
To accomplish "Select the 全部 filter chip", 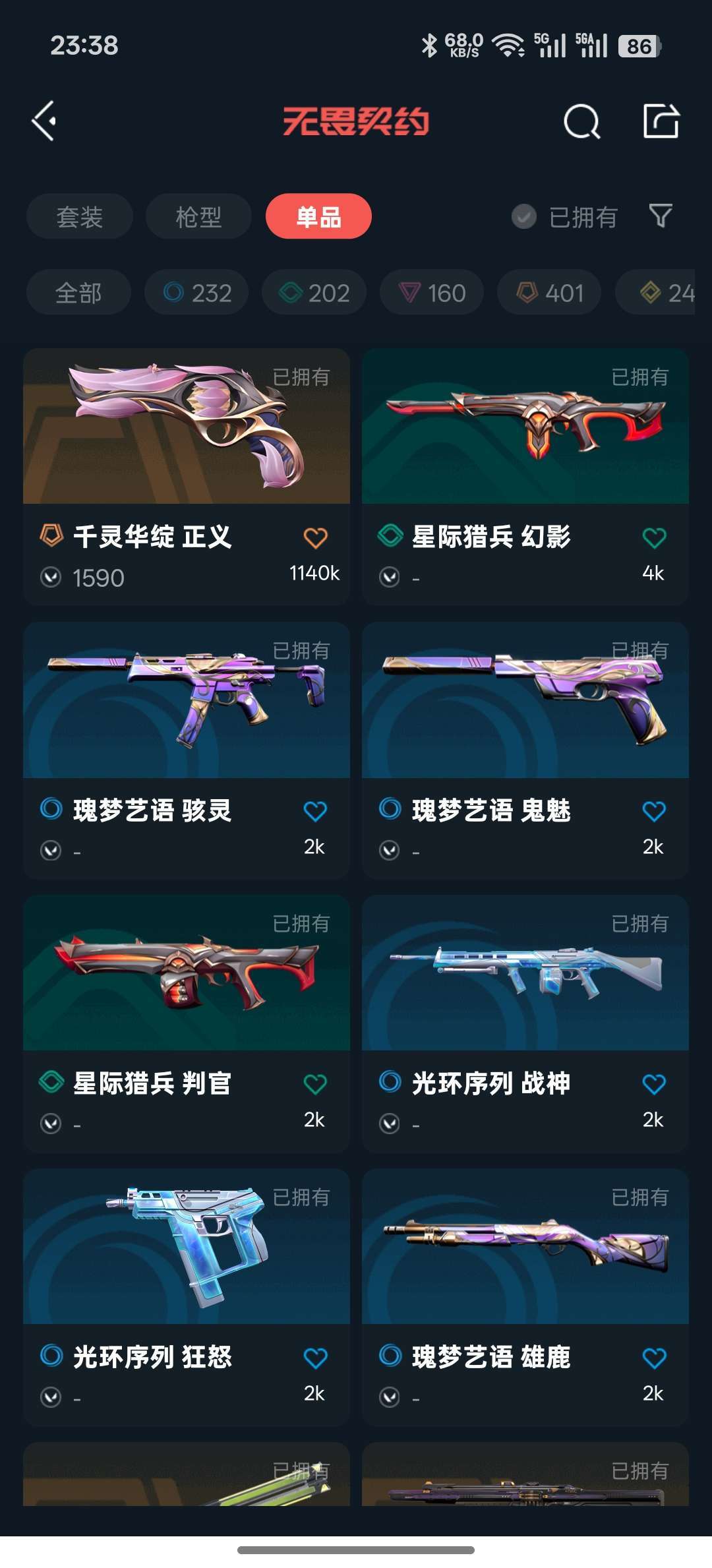I will pyautogui.click(x=78, y=292).
